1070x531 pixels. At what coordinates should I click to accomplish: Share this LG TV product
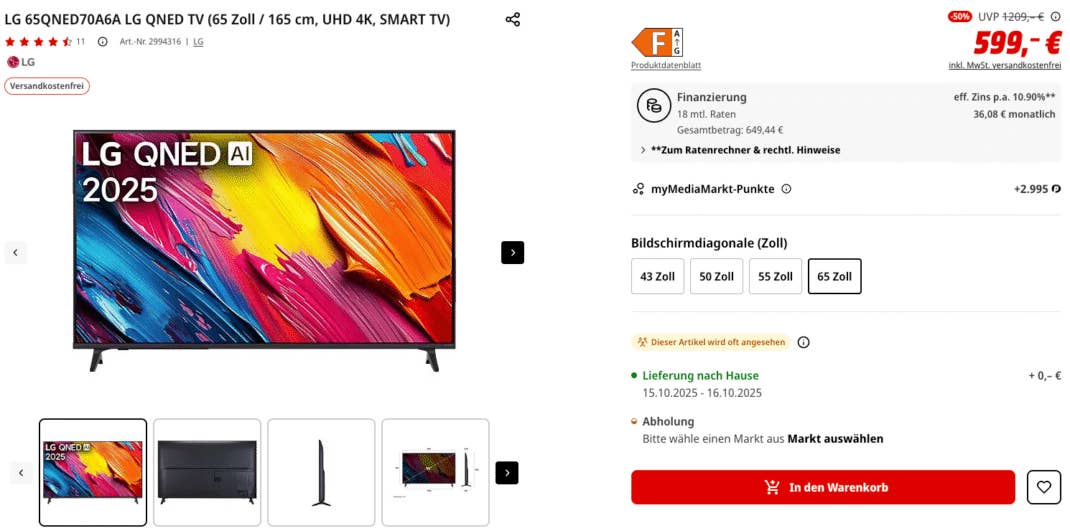click(513, 20)
